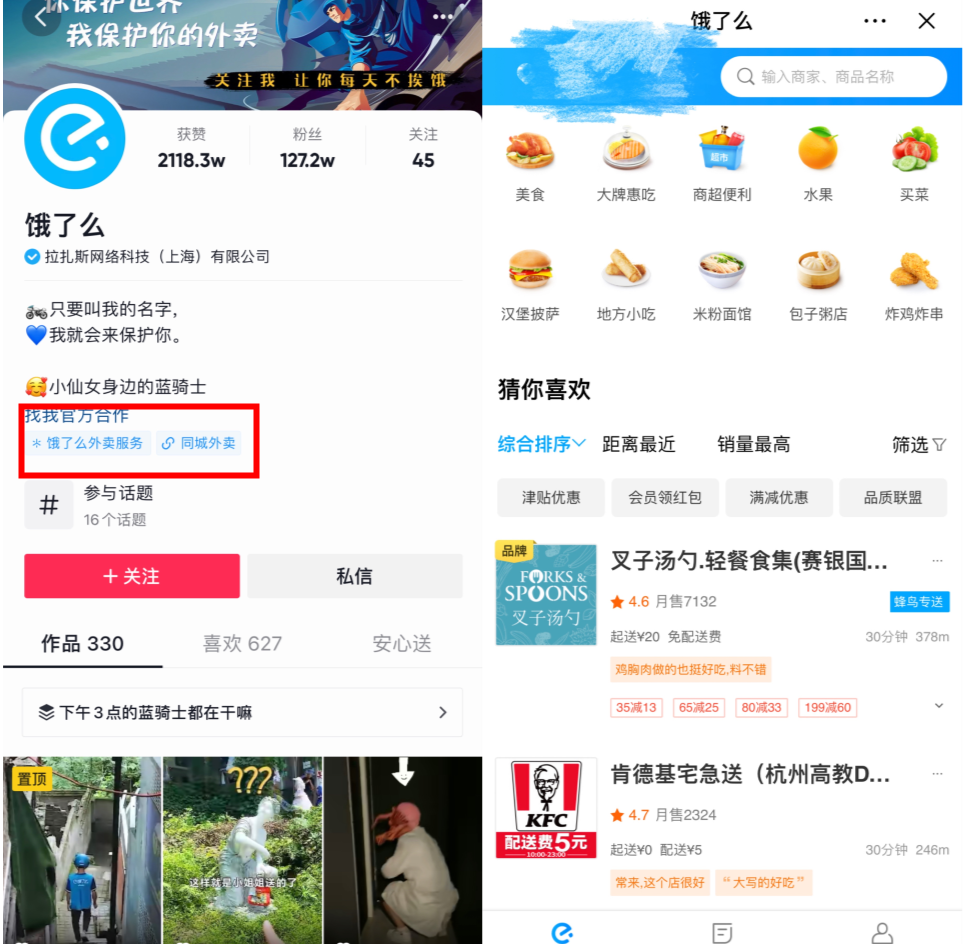Open the mini-program overflow menu
This screenshot has width=963, height=944.
coord(875,21)
